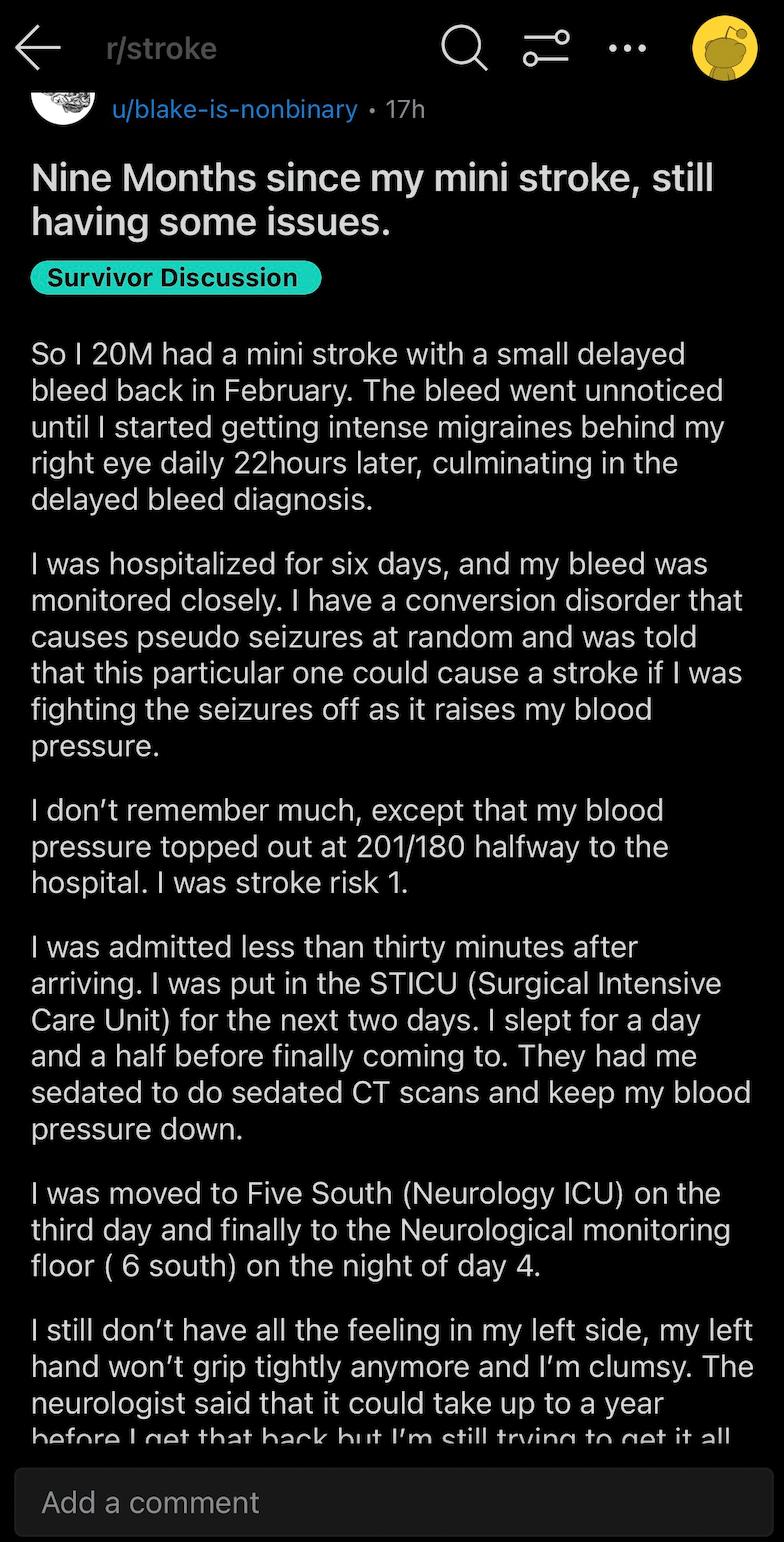View u/blake-is-nonbinary's profile
This screenshot has width=784, height=1542.
[x=234, y=109]
